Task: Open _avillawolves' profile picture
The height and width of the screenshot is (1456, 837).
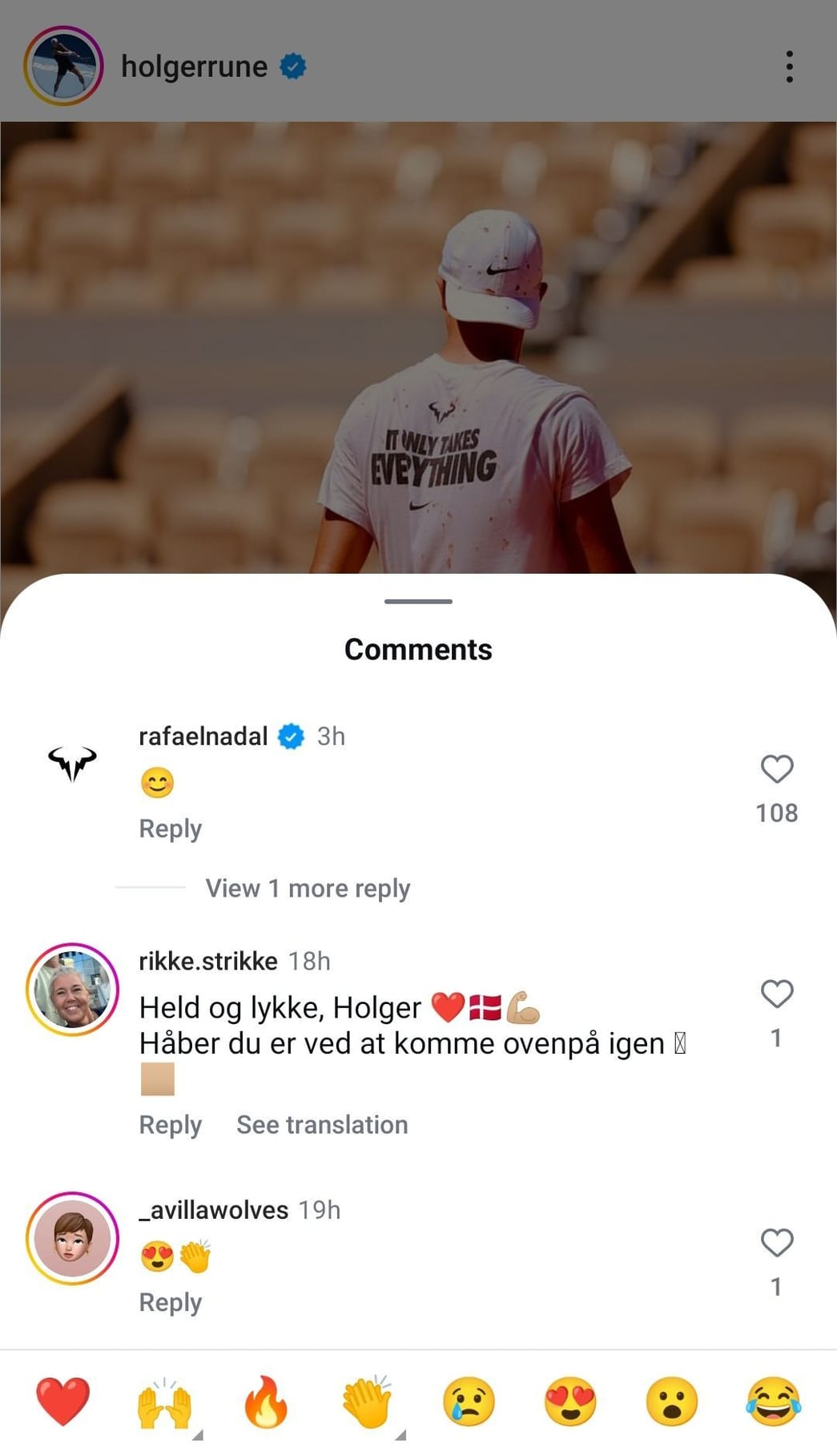Action: click(72, 1239)
